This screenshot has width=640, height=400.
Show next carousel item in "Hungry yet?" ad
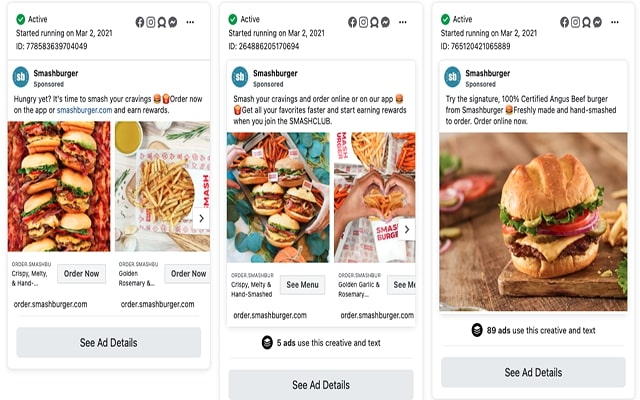coord(201,218)
